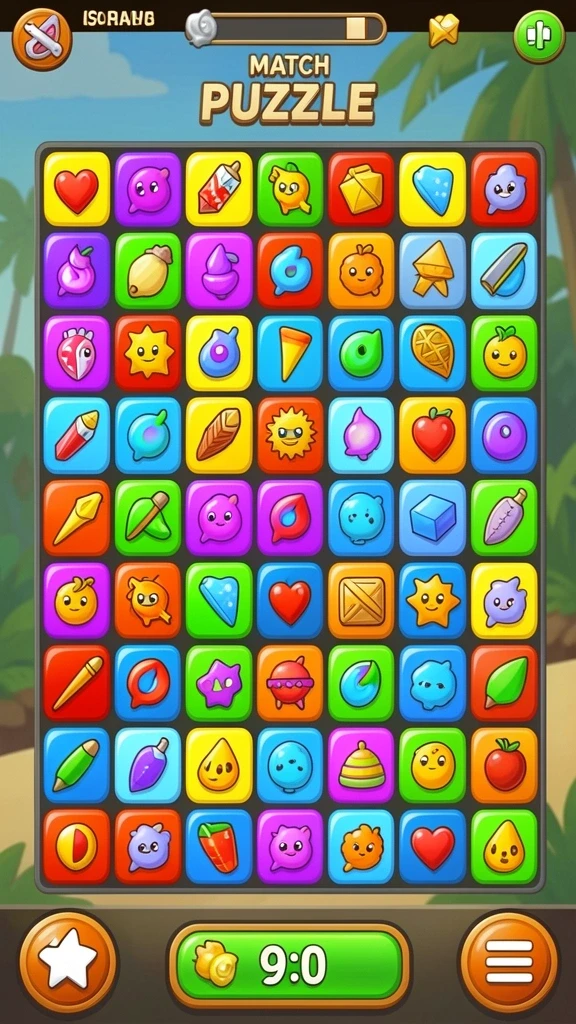The width and height of the screenshot is (576, 1024).
Task: Tap the purple star on green tile
Action: (x=219, y=683)
